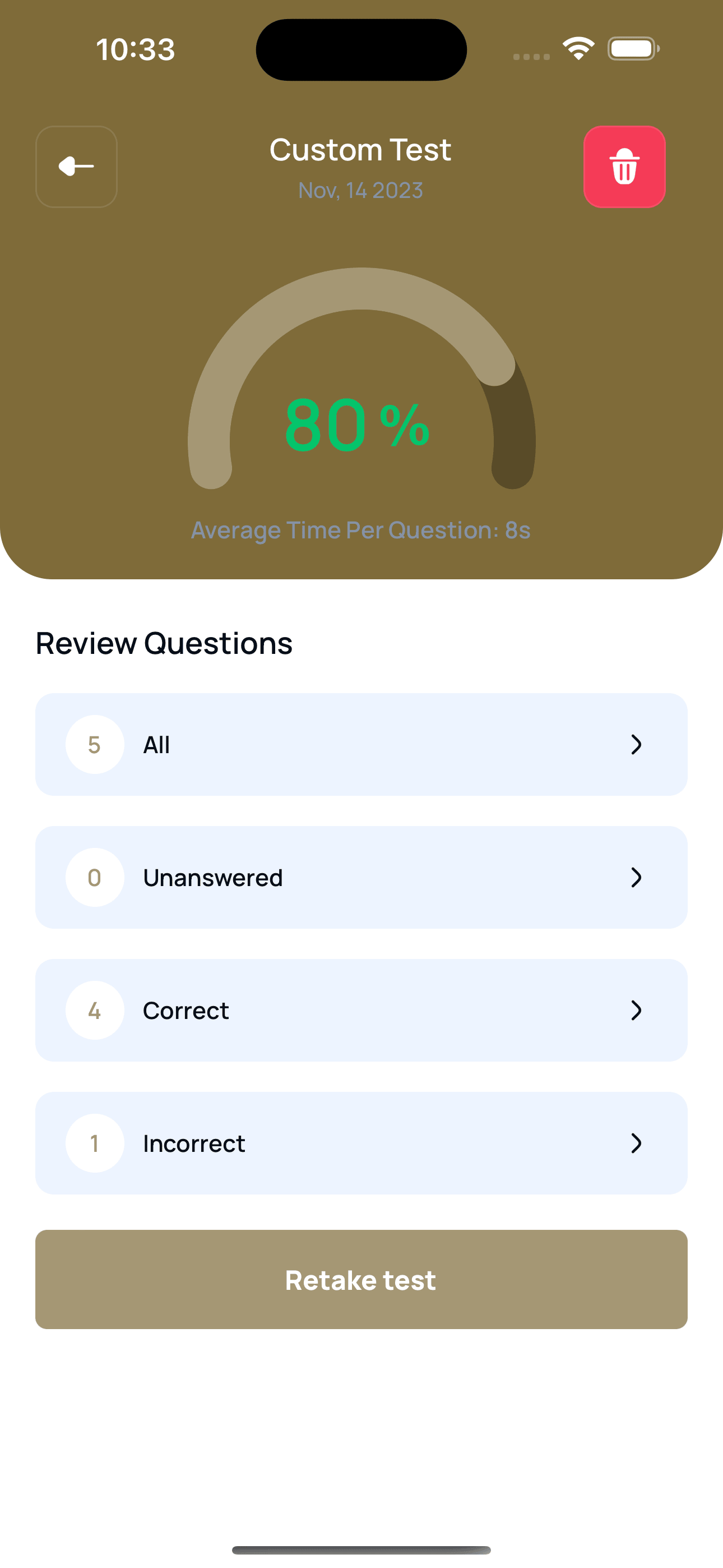Viewport: 723px width, 1568px height.
Task: Tap the Incorrect count badge showing 1
Action: 94,1143
